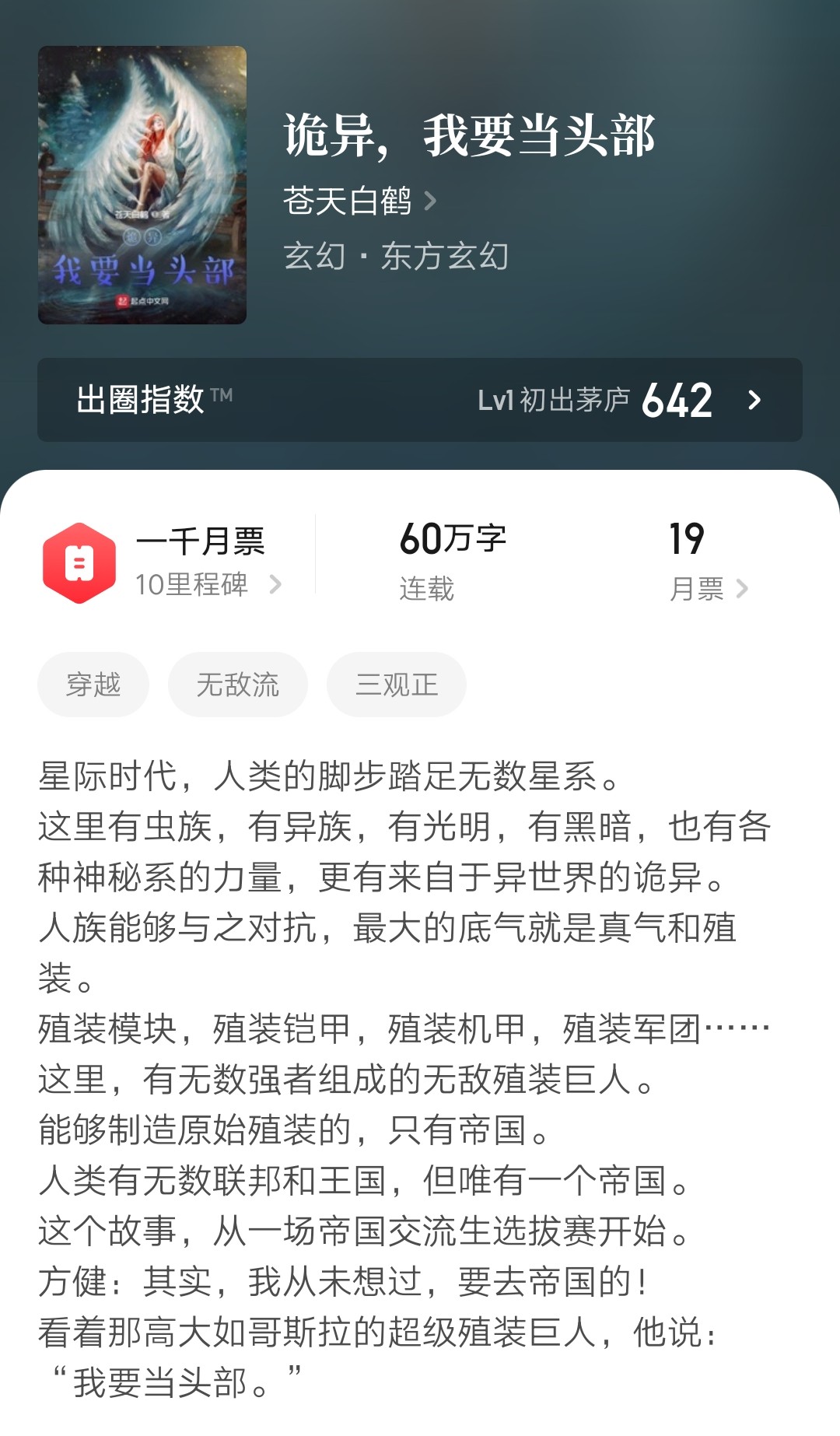Open the 出圈指数 ranking details
Viewport: 840px width, 1436px height.
coord(419,400)
